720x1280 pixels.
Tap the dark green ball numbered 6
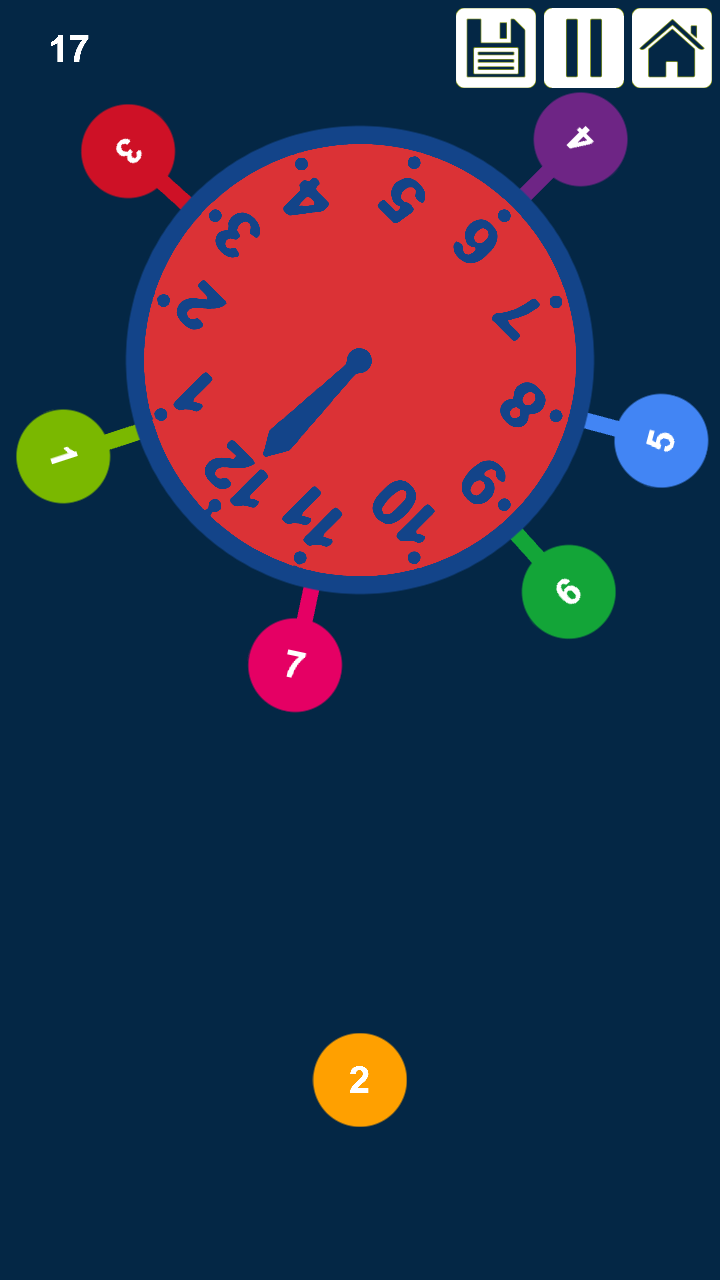[x=568, y=592]
